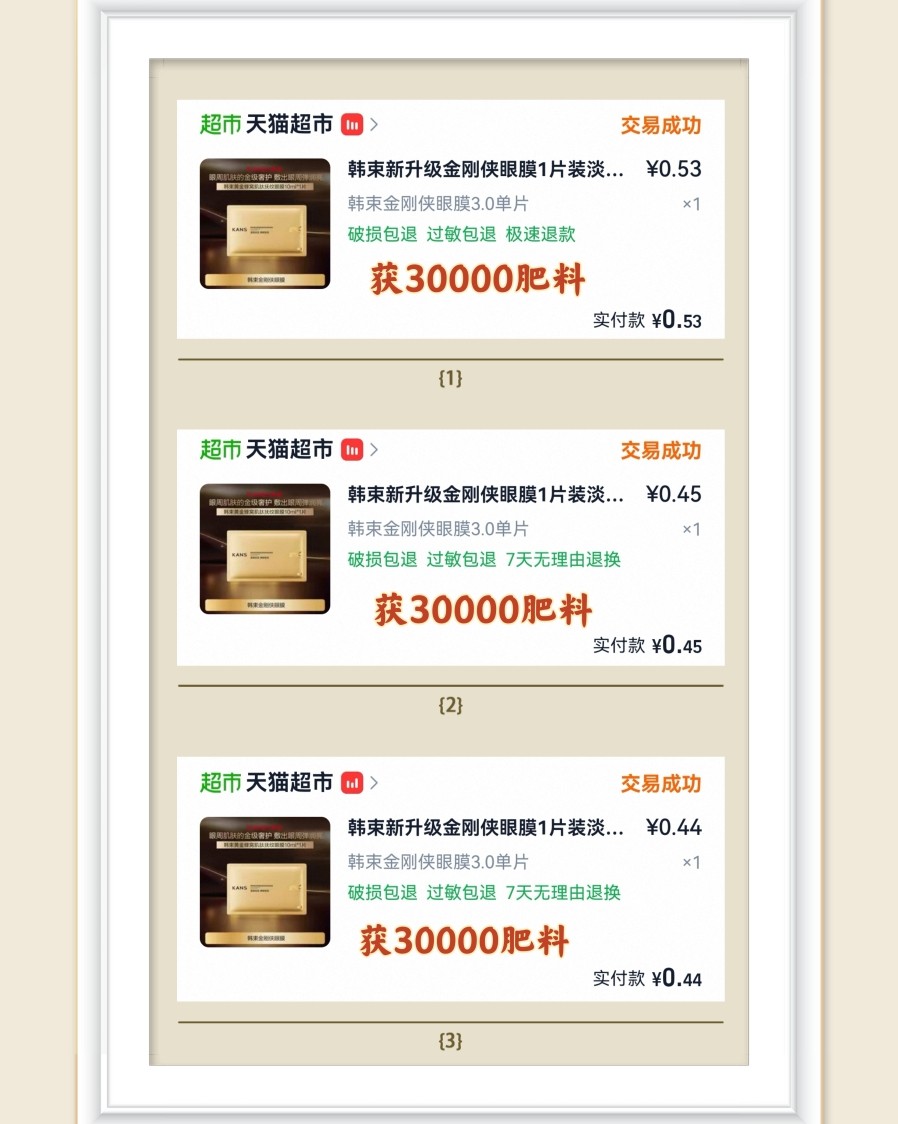Viewport: 898px width, 1124px height.
Task: Click the first order's golden eye mask thumbnail
Action: (x=264, y=223)
